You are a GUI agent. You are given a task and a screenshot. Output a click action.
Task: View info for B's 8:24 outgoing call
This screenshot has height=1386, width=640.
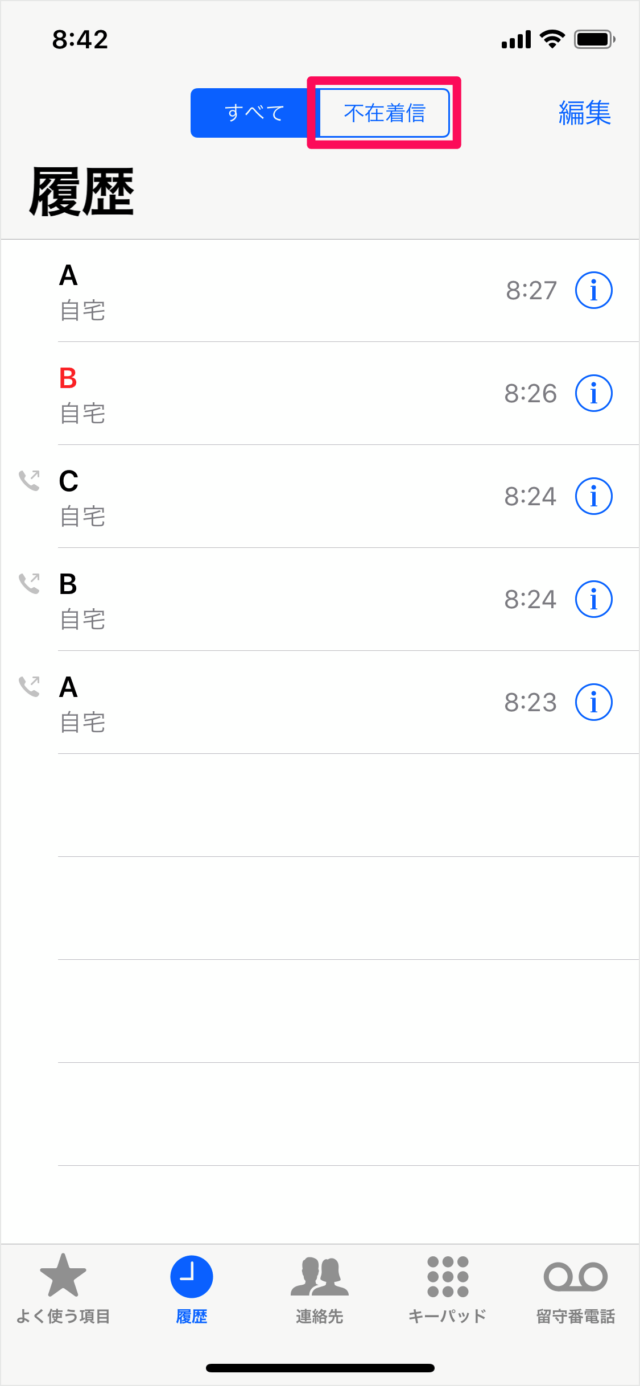[593, 599]
